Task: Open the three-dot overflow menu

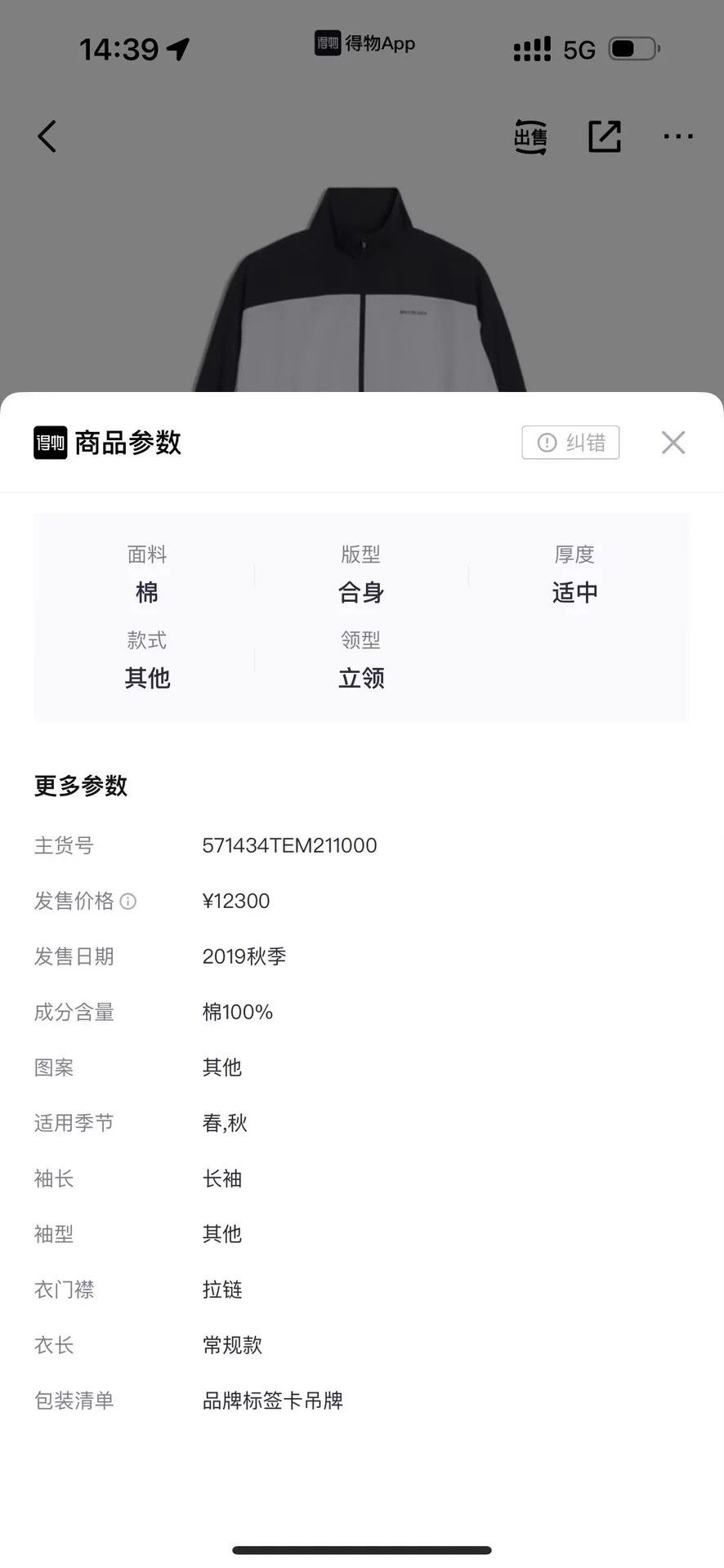Action: [x=678, y=136]
